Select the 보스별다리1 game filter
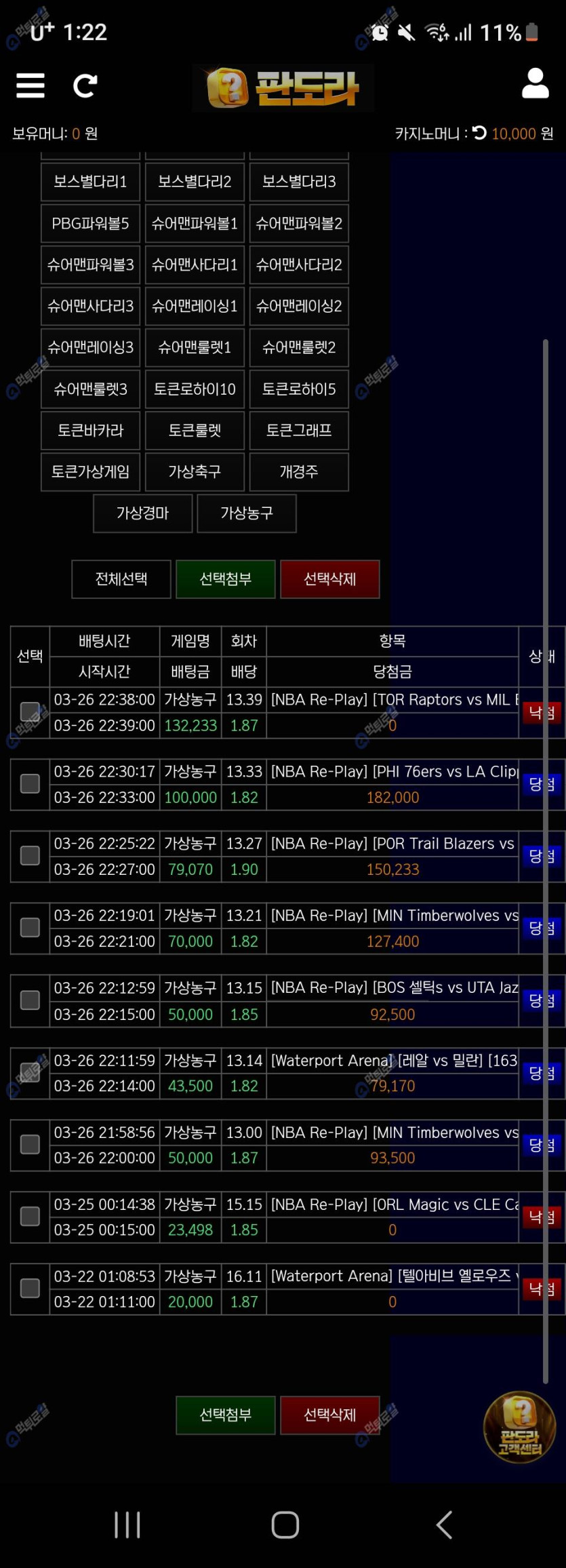566x1568 pixels. 90,182
